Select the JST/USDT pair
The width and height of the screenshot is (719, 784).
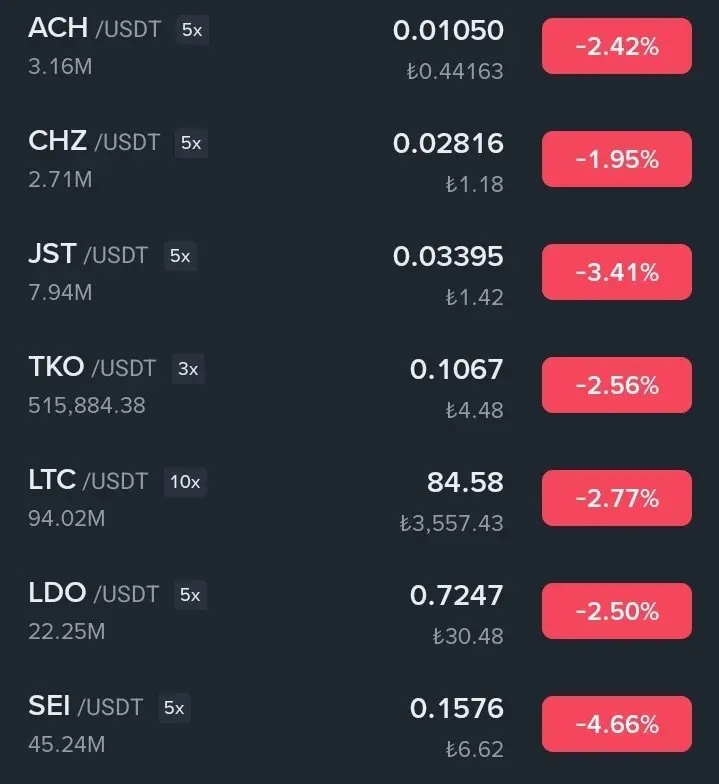(x=88, y=255)
